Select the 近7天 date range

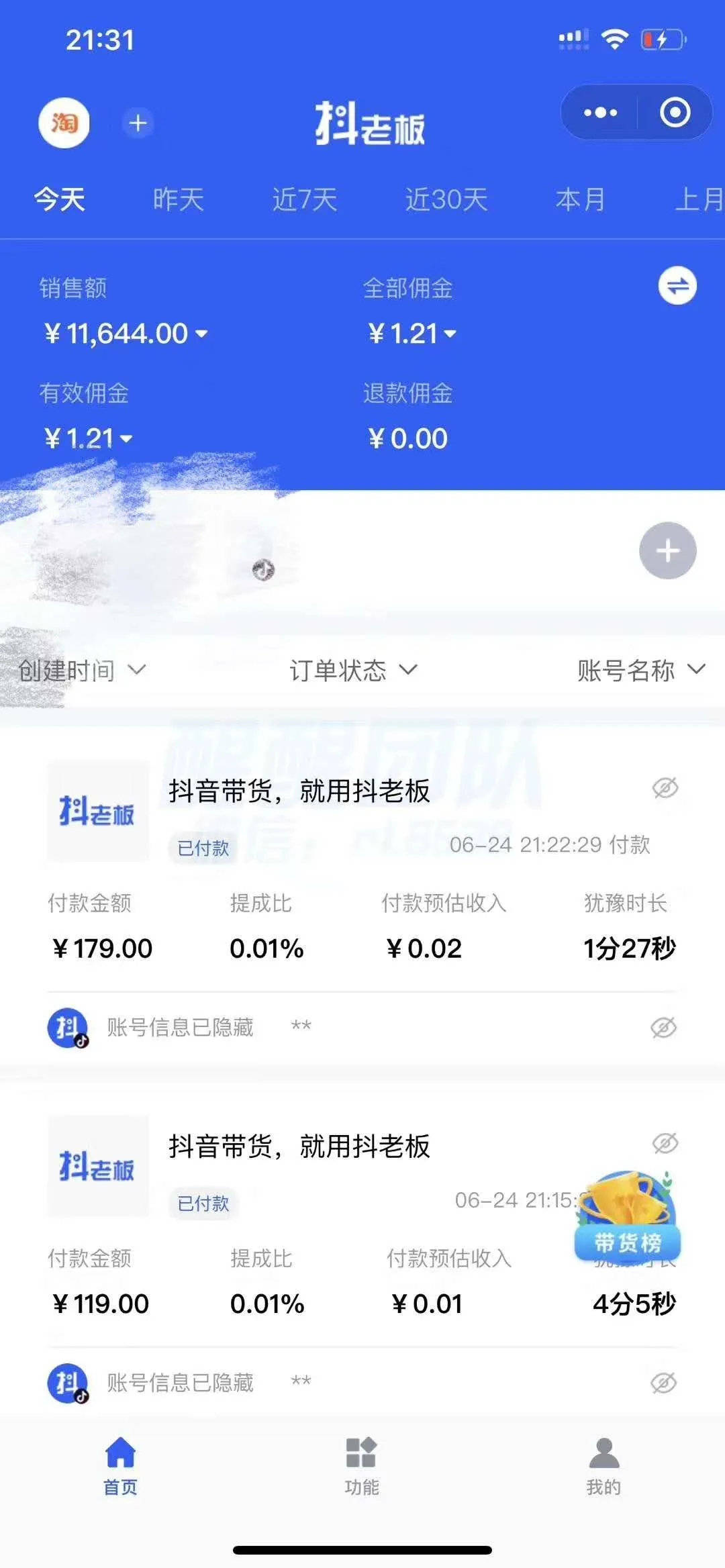click(304, 199)
